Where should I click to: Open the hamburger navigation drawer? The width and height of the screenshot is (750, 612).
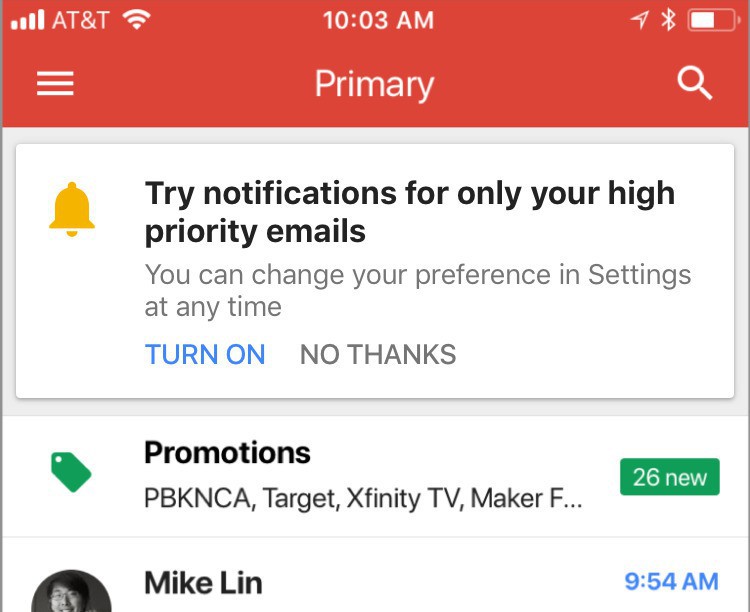tap(55, 84)
